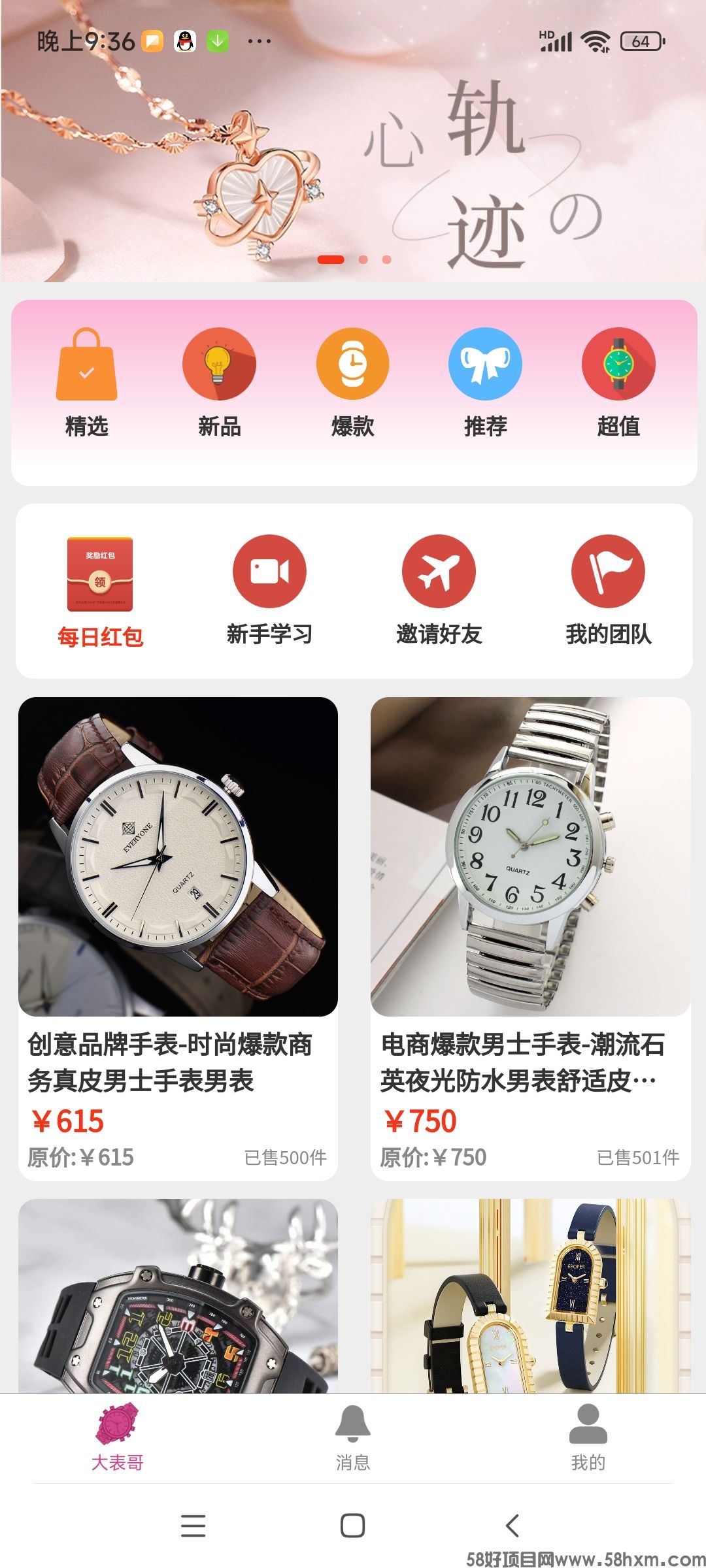Open the 新品 category
Image resolution: width=706 pixels, height=1568 pixels.
pyautogui.click(x=219, y=382)
